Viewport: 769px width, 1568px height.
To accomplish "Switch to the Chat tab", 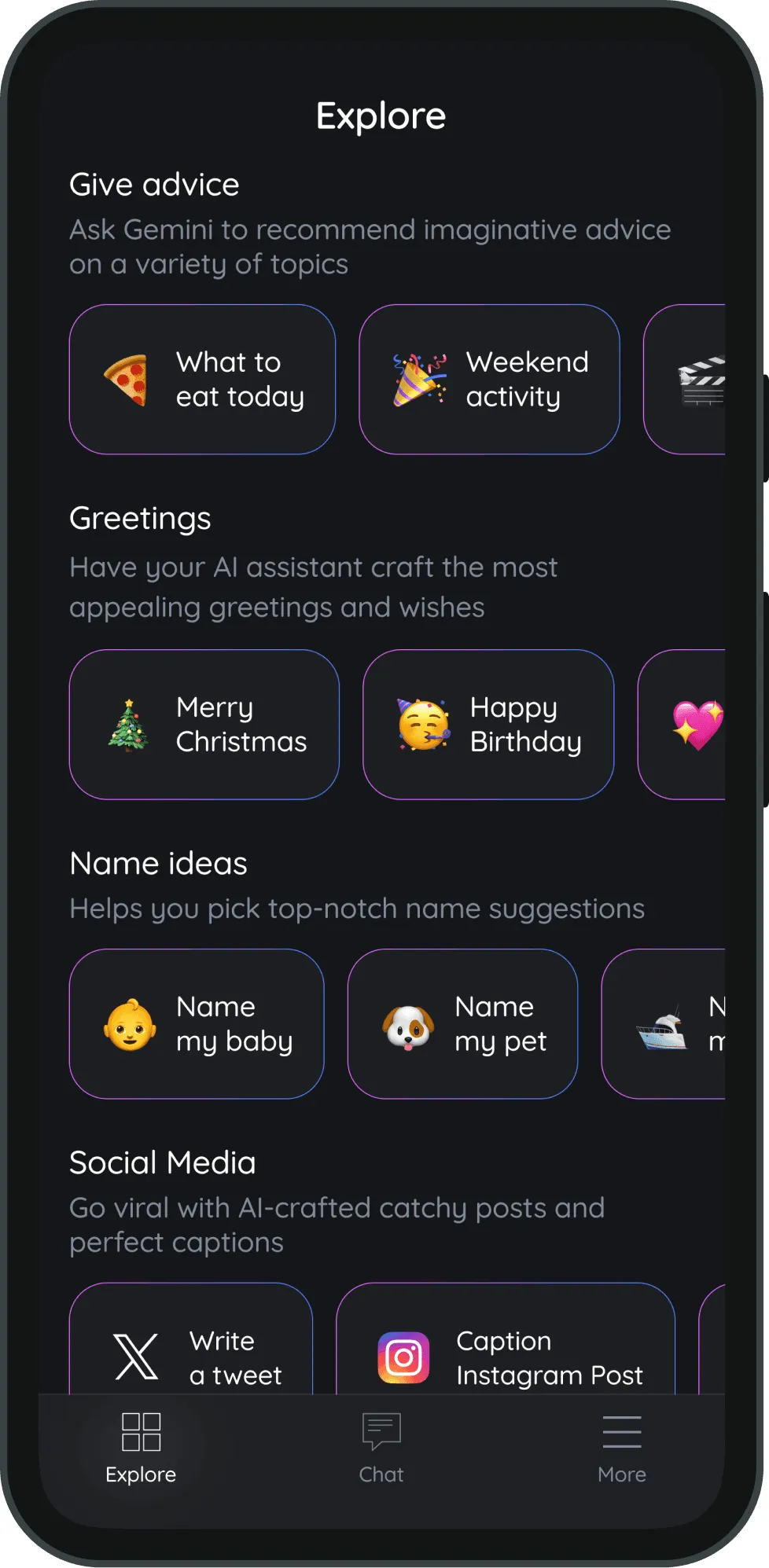I will click(x=381, y=1446).
